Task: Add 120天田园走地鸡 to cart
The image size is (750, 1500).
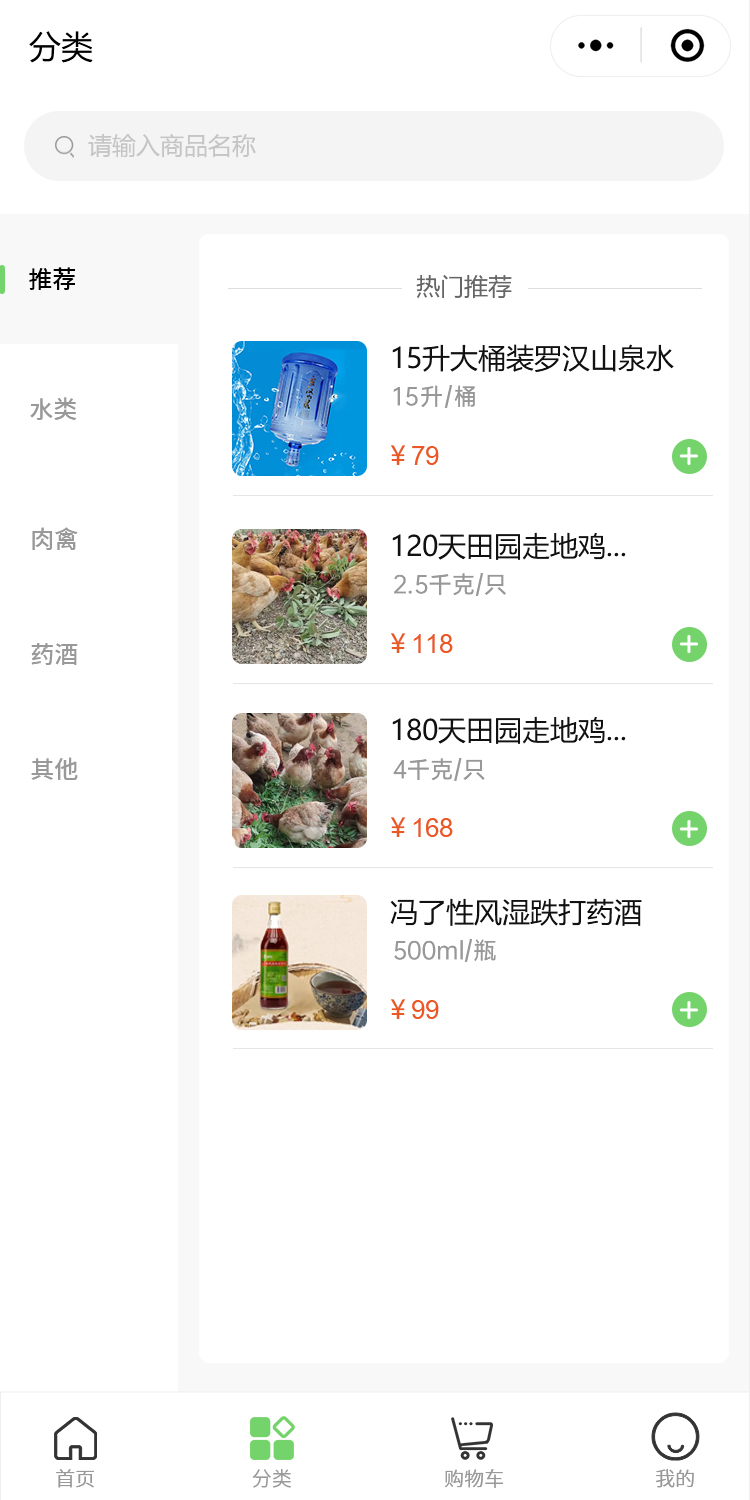Action: pos(689,645)
